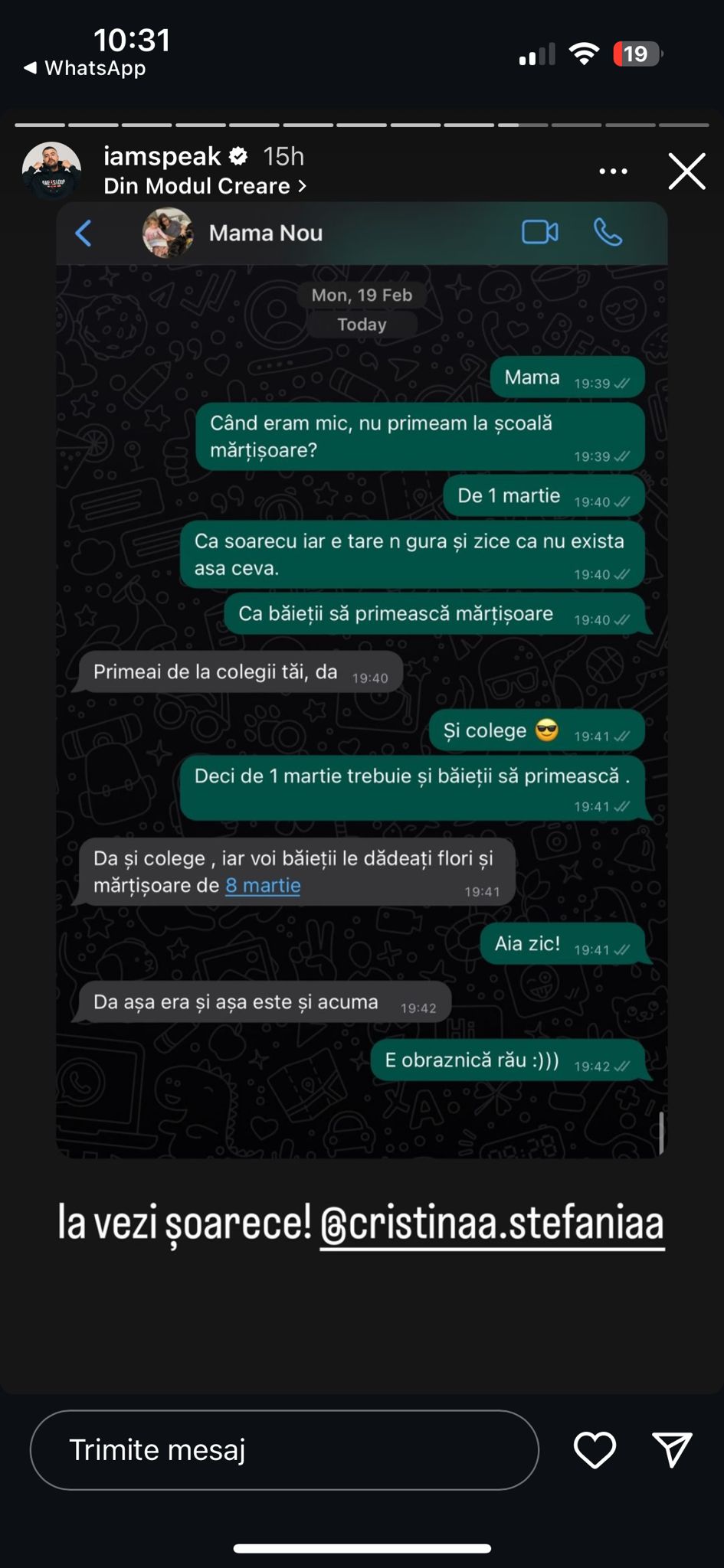Like this story with the heart

point(595,1449)
